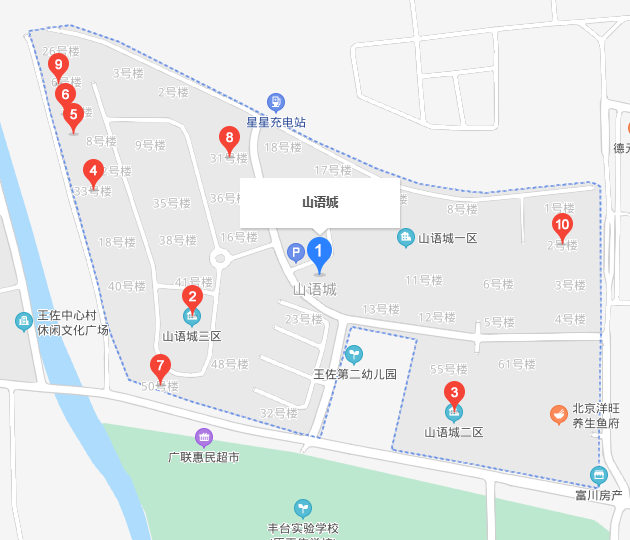Select blue map marker number 1
630x540 pixels.
(319, 252)
